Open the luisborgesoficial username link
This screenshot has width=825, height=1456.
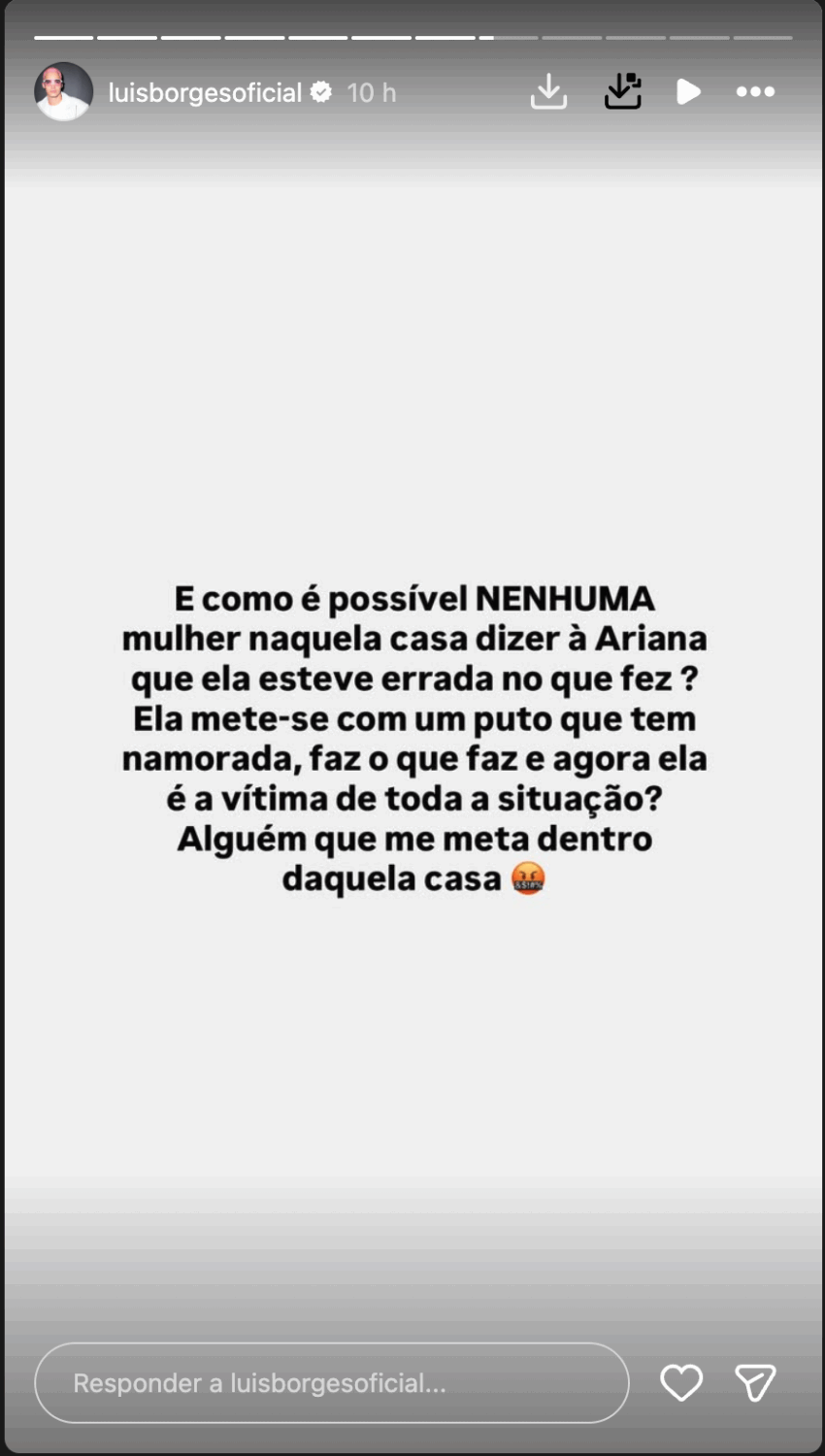(205, 93)
